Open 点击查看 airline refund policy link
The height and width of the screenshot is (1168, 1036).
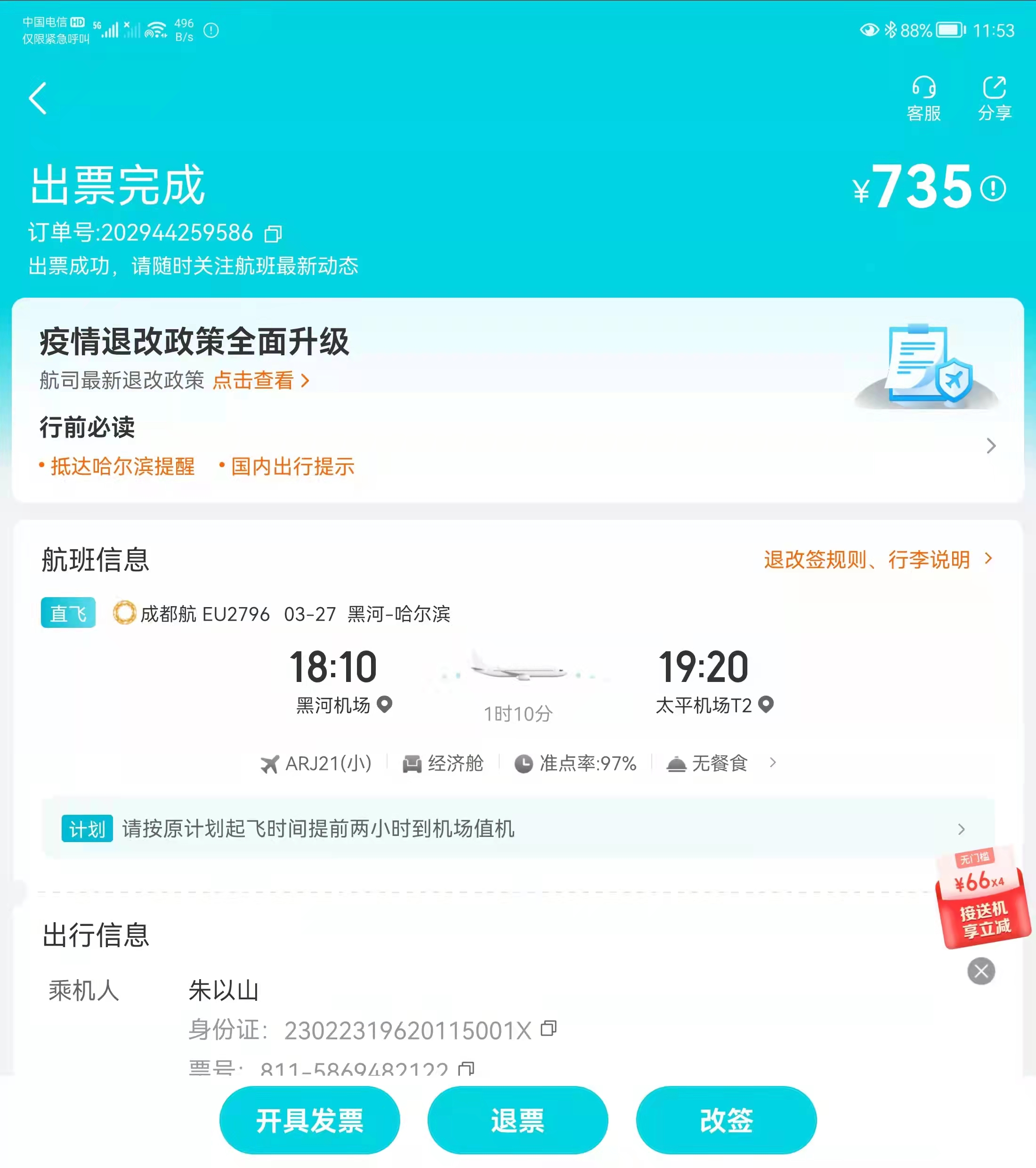coord(260,380)
